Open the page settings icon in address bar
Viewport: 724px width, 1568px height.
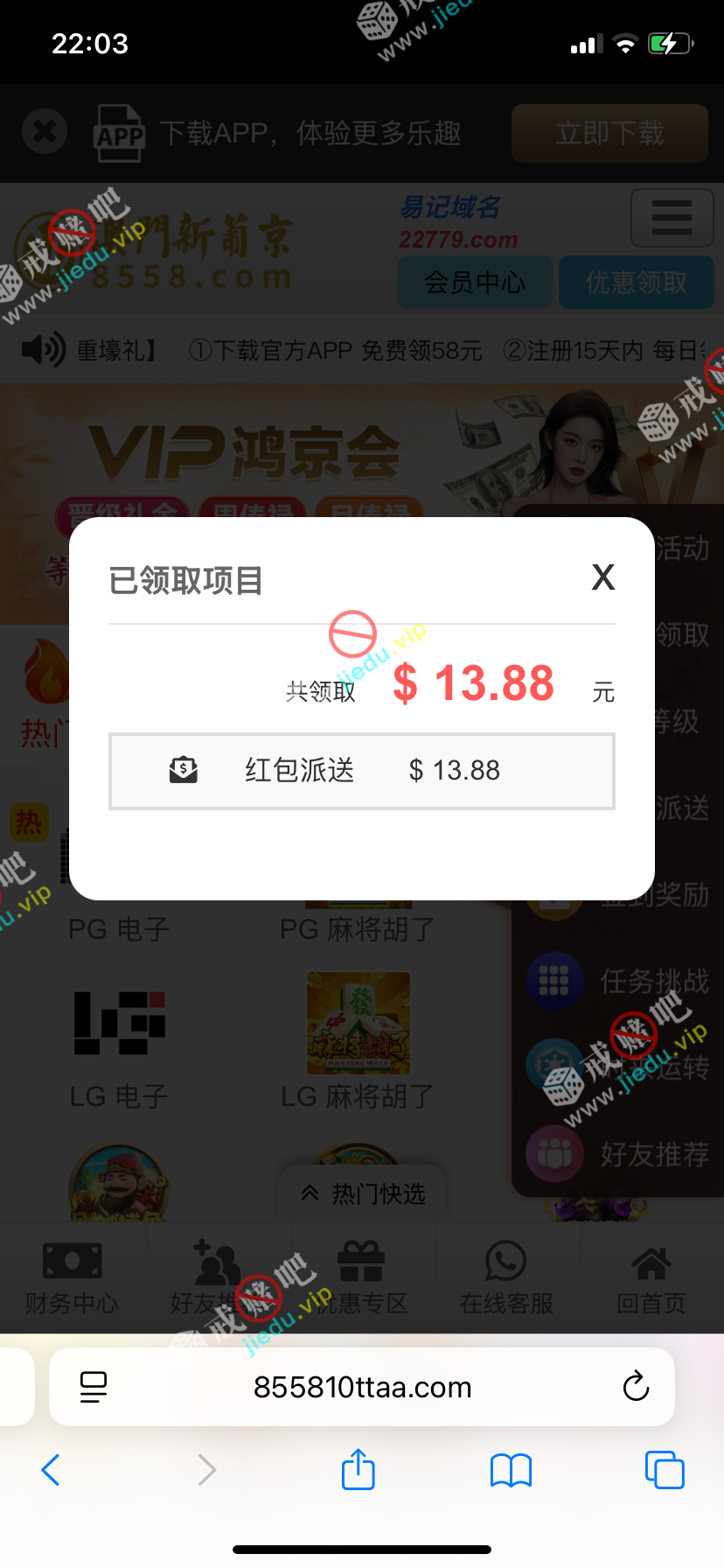click(94, 1387)
